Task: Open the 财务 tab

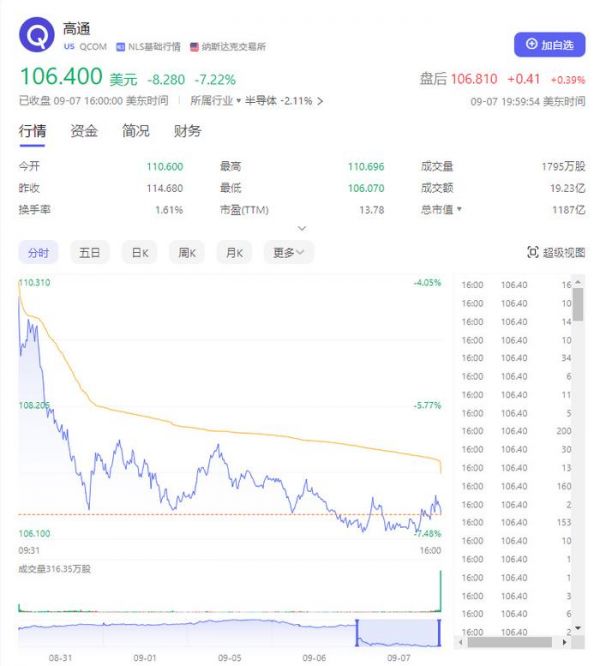Action: click(x=187, y=131)
